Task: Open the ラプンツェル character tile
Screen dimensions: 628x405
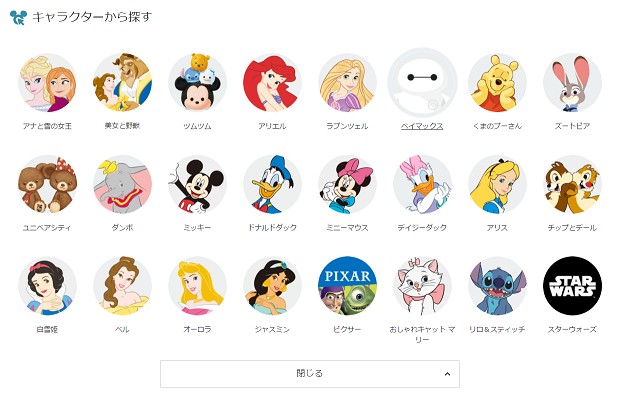Action: pyautogui.click(x=347, y=82)
